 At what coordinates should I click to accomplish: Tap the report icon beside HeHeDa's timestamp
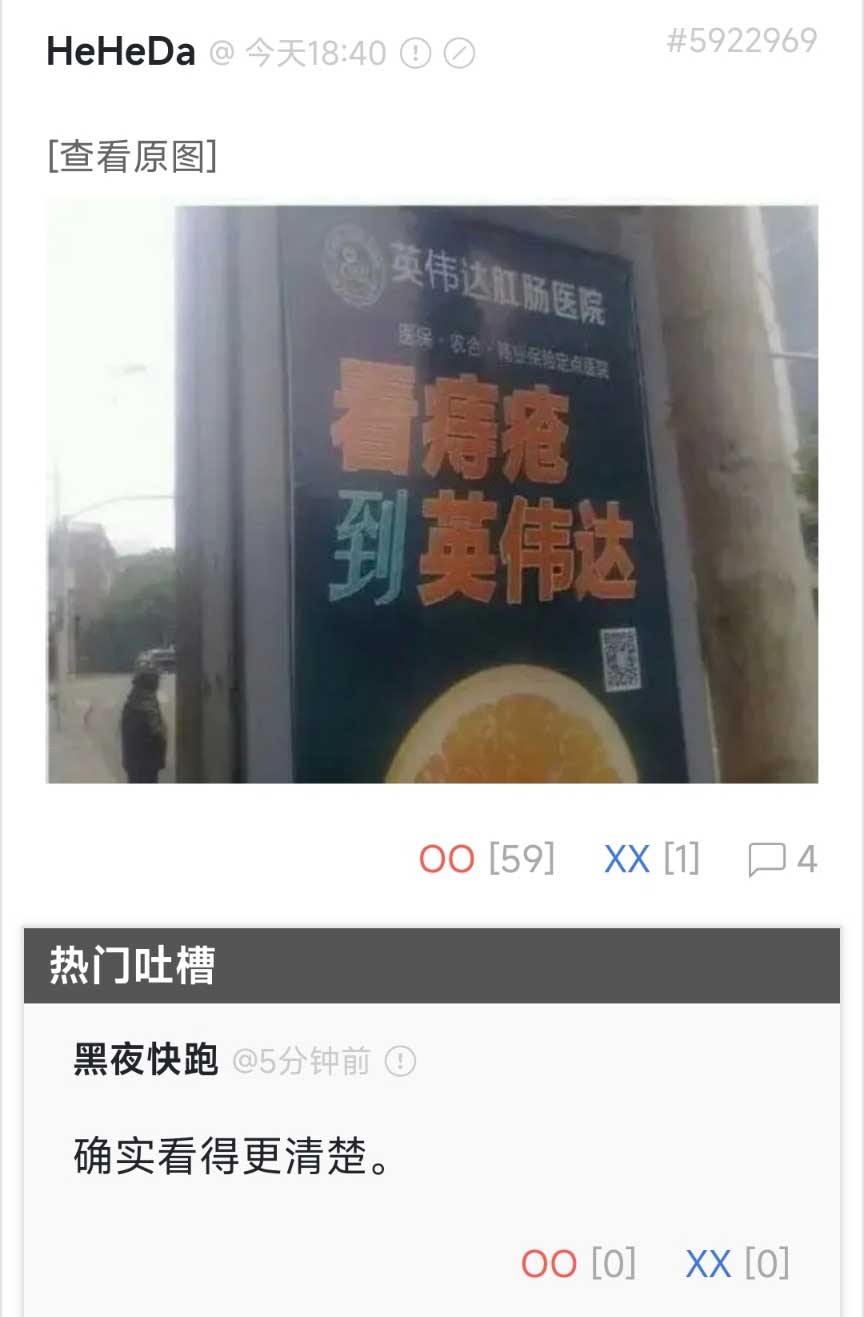pyautogui.click(x=415, y=53)
